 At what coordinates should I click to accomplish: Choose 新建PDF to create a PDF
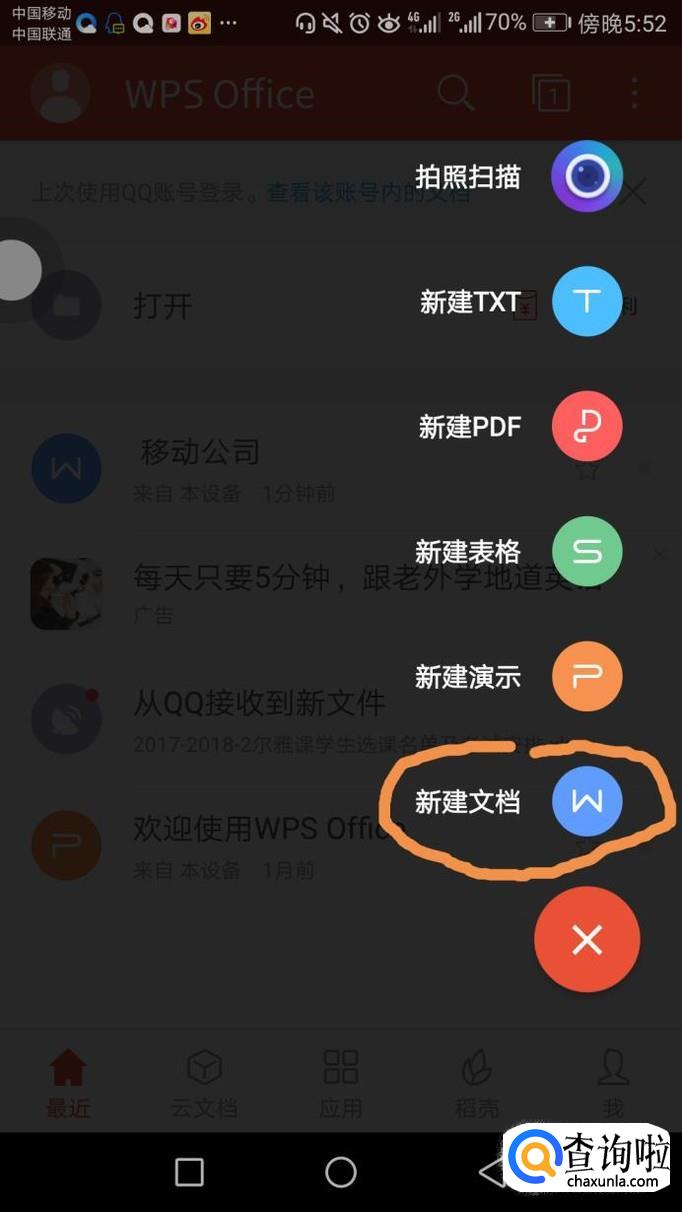587,427
